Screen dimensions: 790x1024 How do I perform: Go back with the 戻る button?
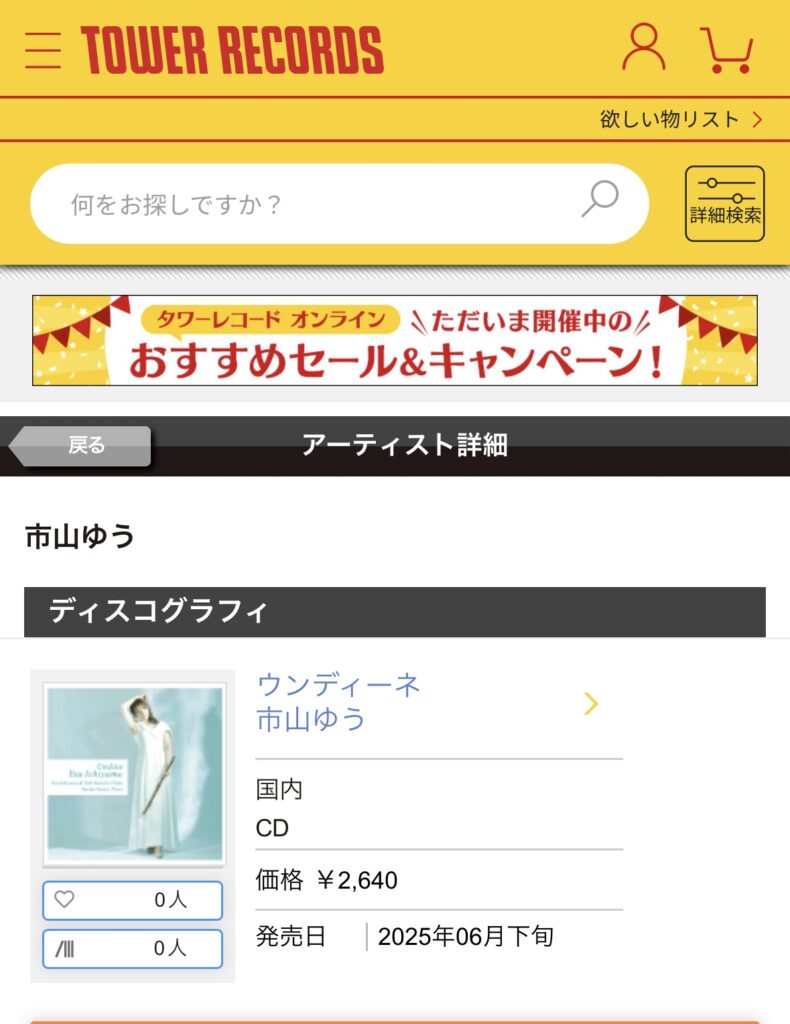pyautogui.click(x=85, y=446)
